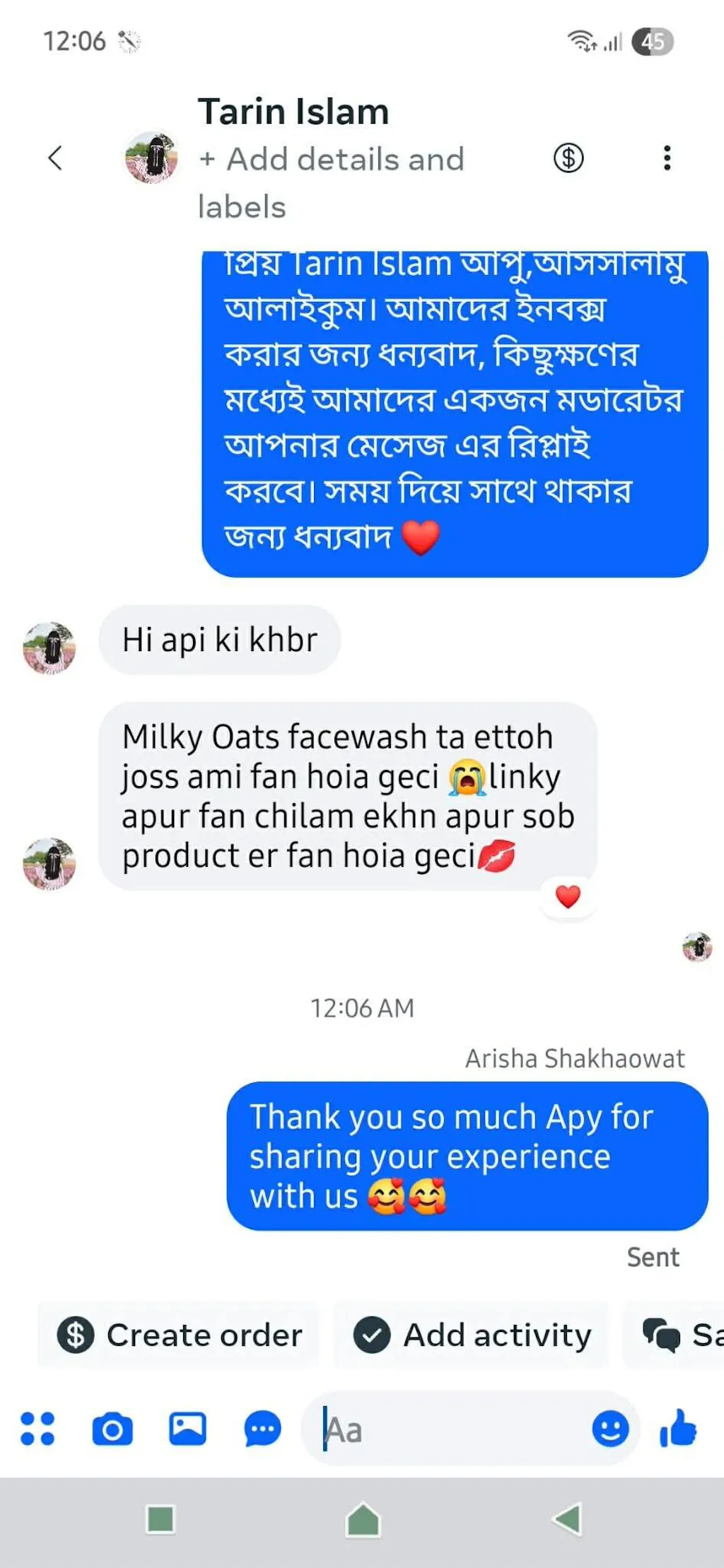
Task: Go back from Tarin Islam chat
Action: [55, 158]
